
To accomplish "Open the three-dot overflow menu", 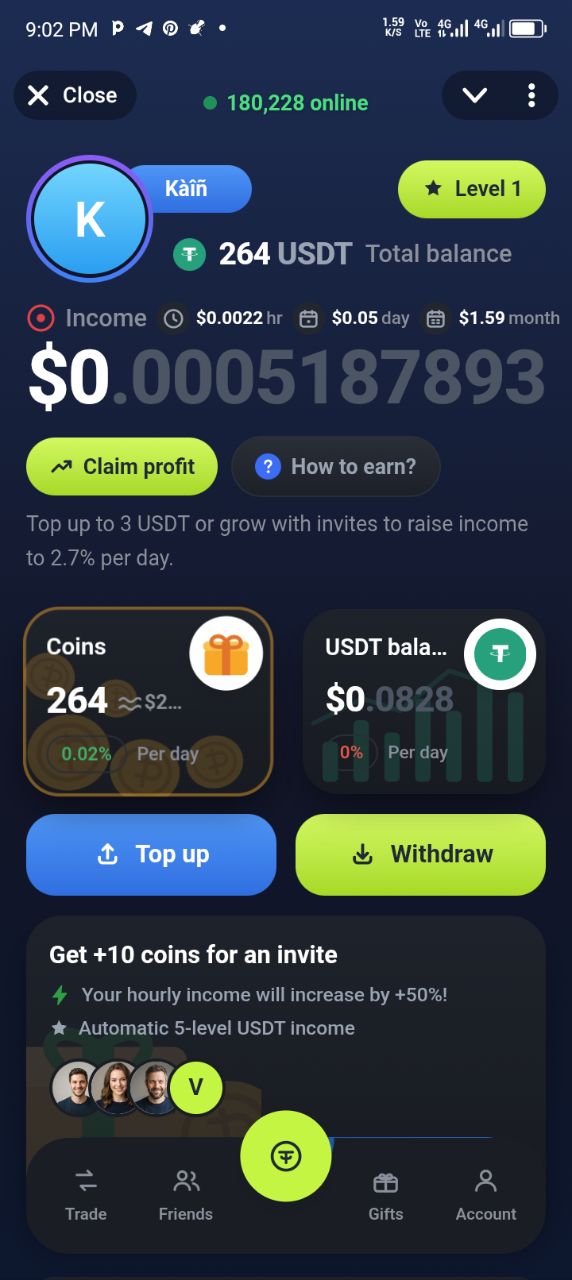I will [531, 96].
